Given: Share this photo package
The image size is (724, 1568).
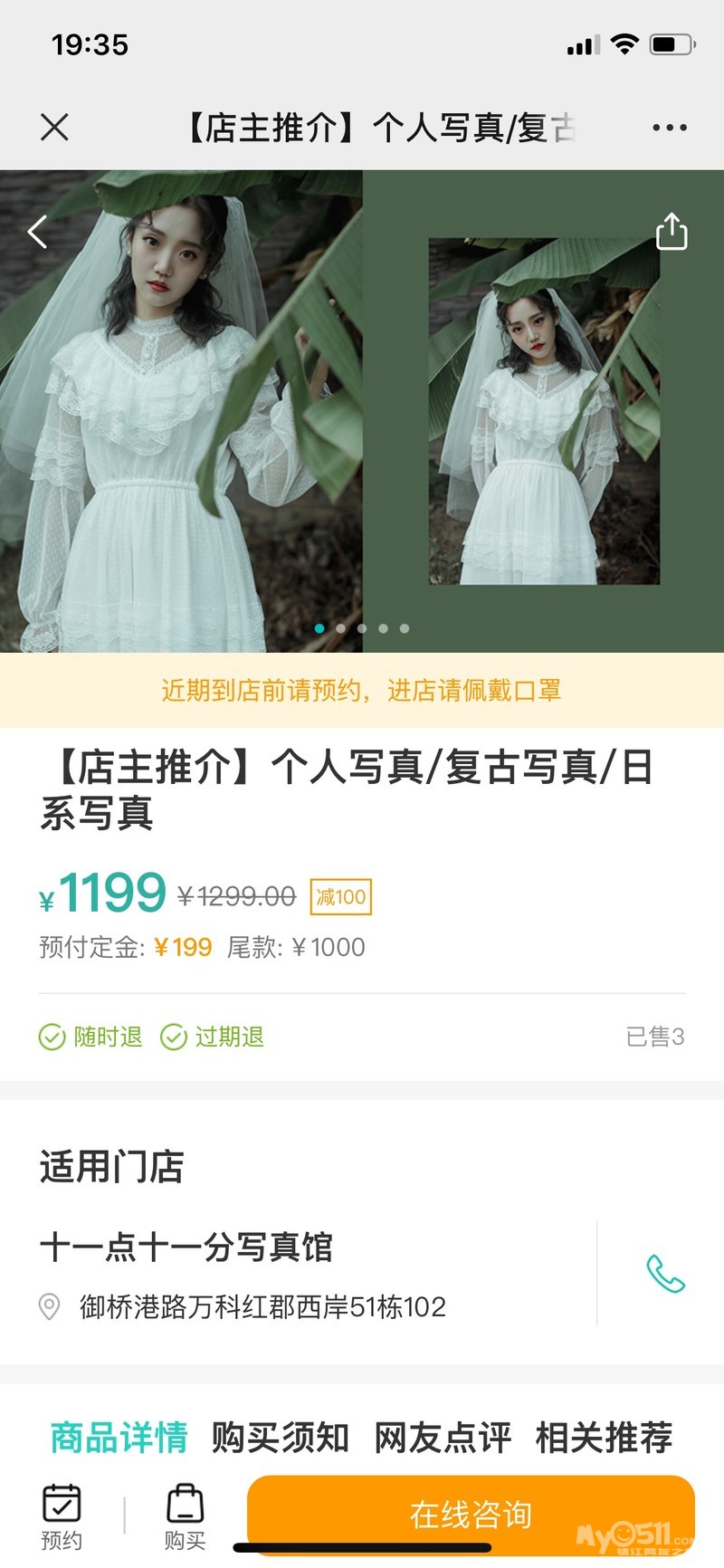Looking at the screenshot, I should tap(671, 232).
